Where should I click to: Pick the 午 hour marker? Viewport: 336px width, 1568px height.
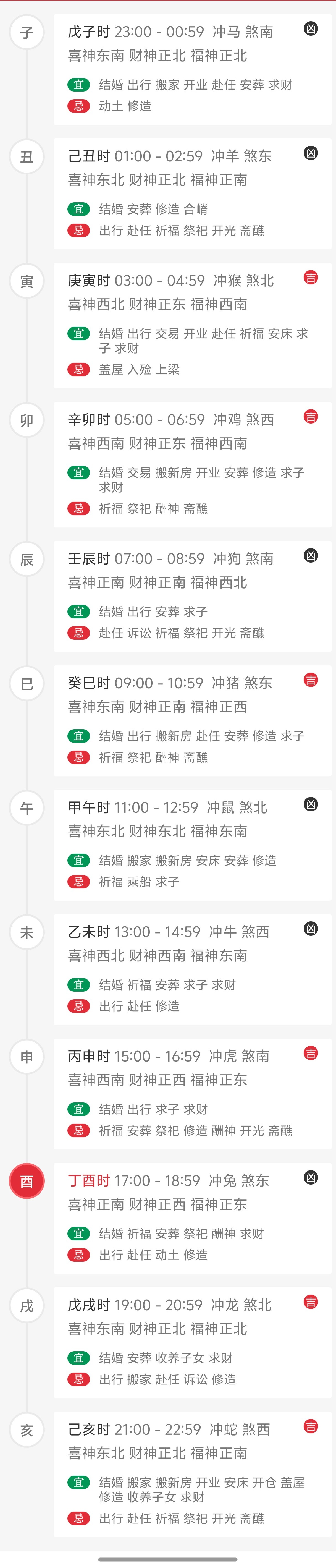(x=27, y=808)
